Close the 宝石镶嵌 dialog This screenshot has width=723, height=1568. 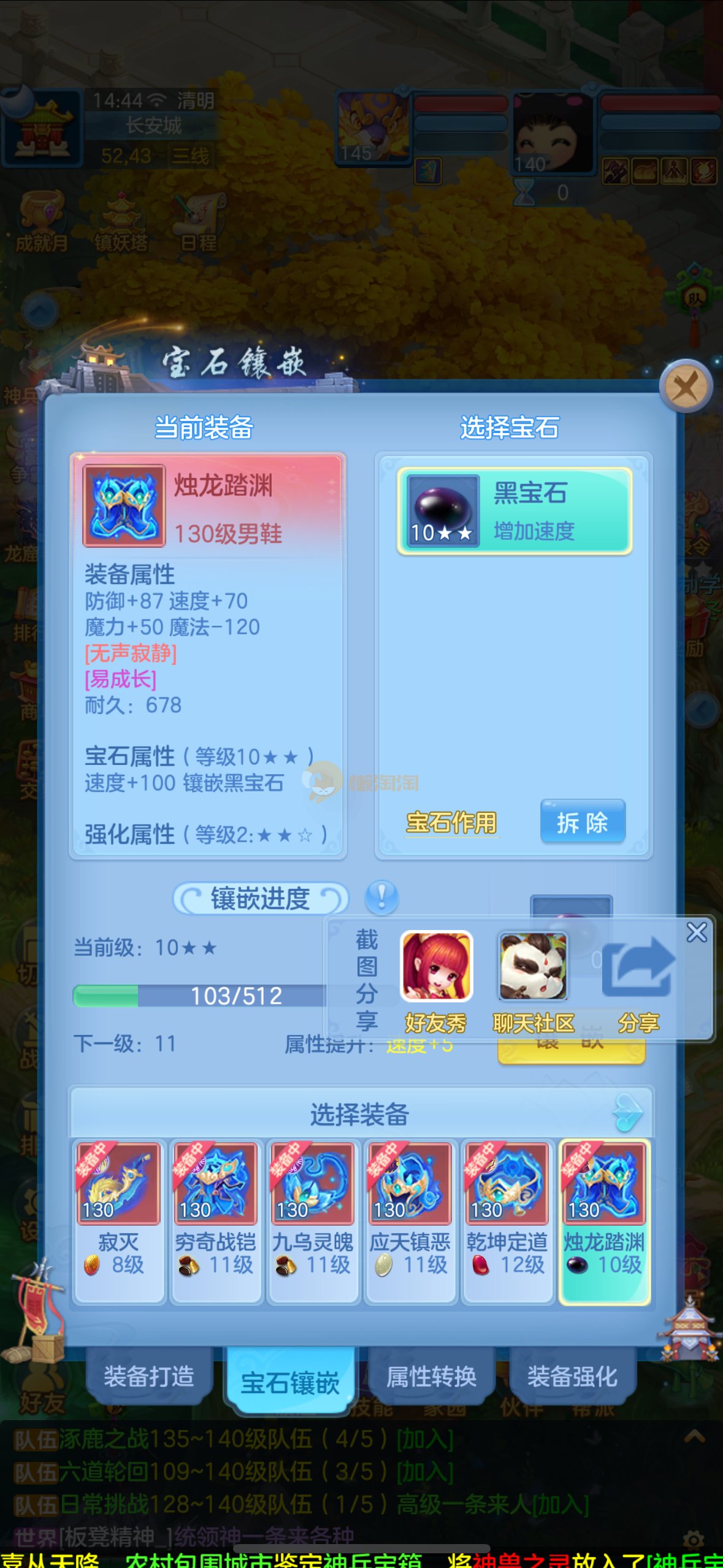(x=685, y=386)
